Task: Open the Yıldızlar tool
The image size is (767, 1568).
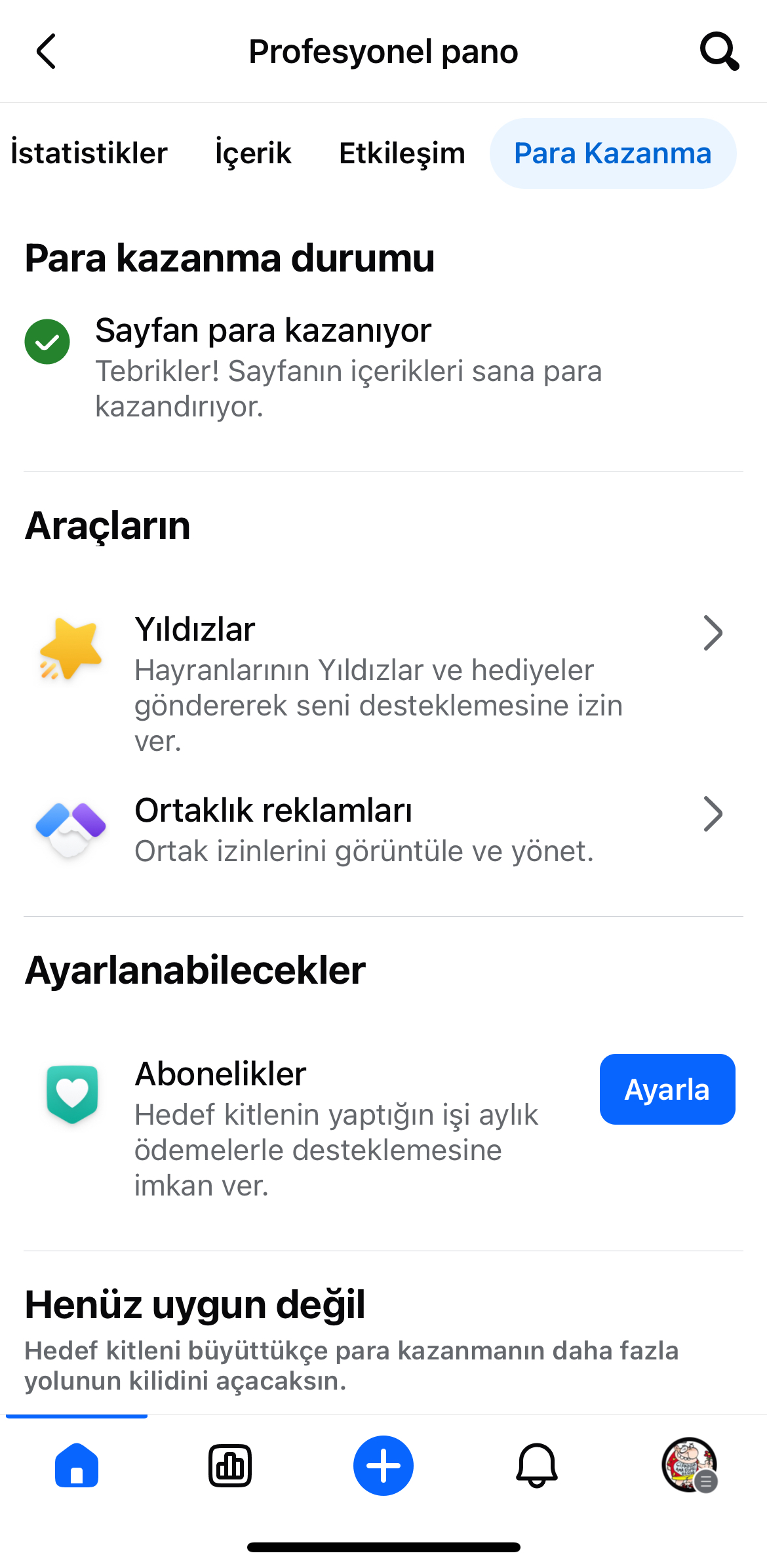Action: point(383,682)
